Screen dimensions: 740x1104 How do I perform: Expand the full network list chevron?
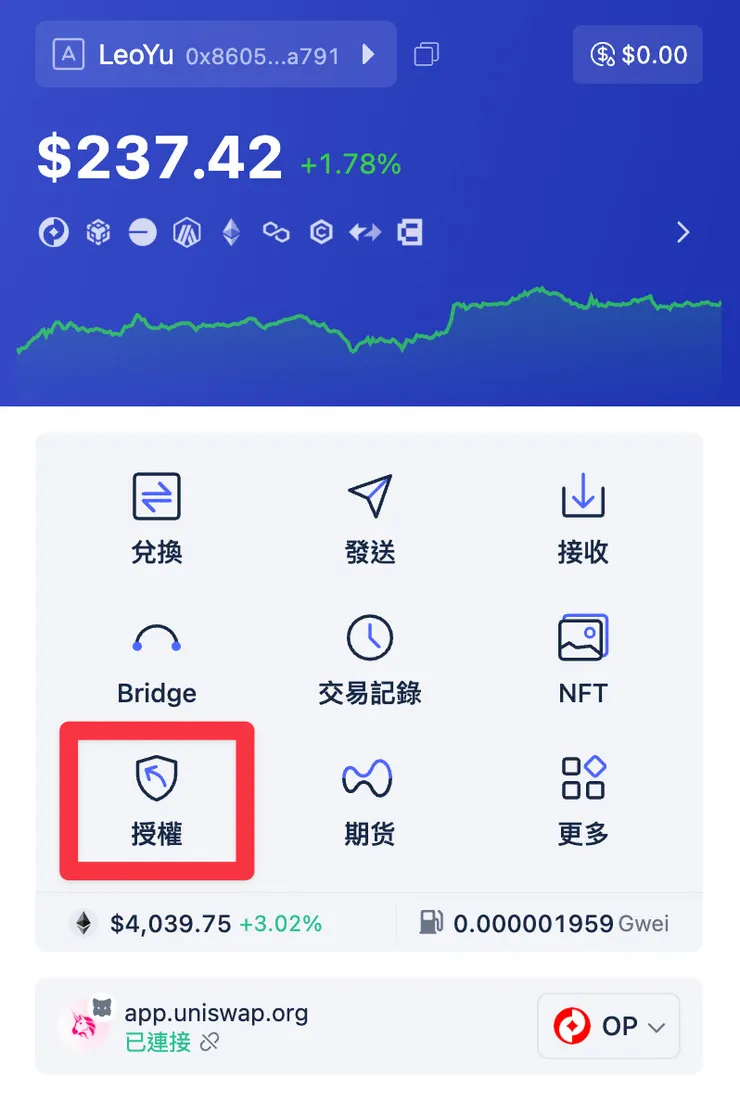click(683, 232)
